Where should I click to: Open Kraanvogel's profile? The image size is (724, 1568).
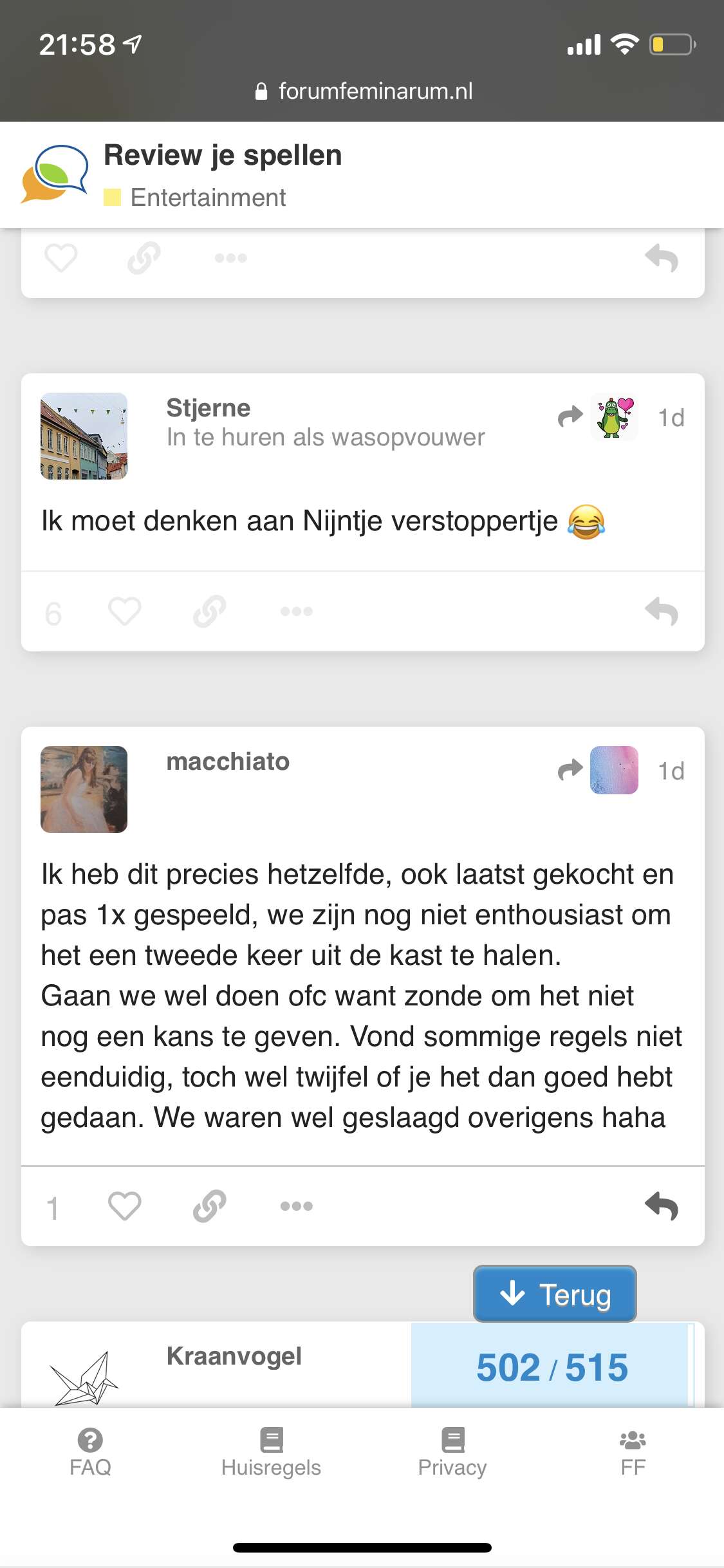(234, 1356)
